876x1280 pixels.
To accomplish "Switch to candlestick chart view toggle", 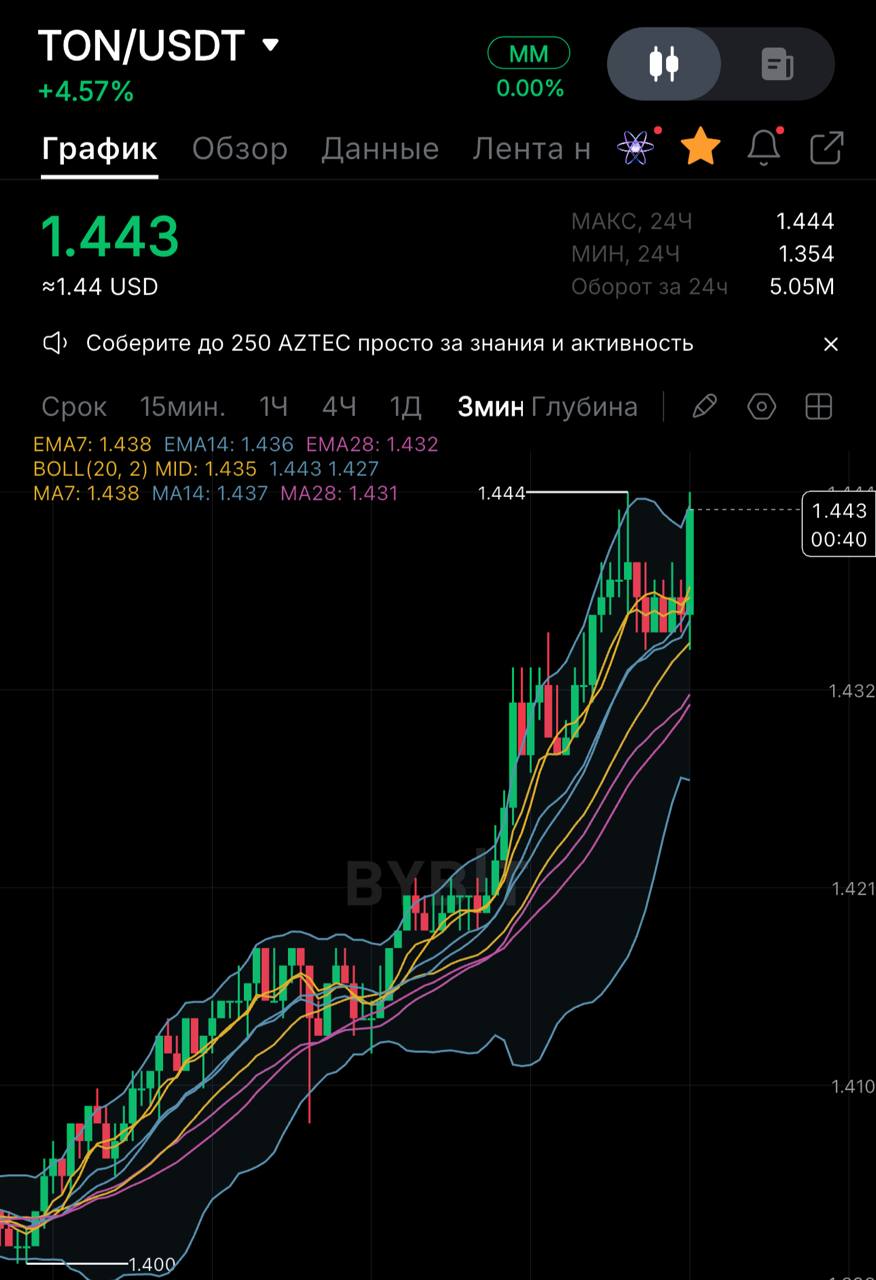I will pos(664,64).
